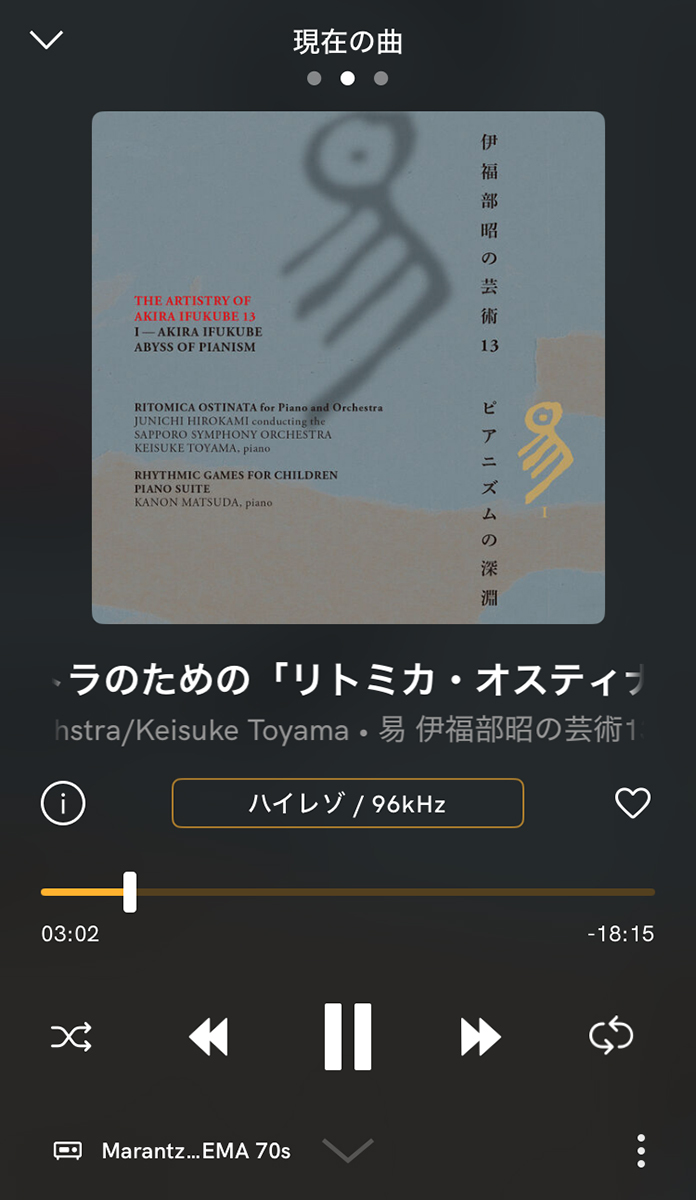Tap the ハイレゾ / 96kHz quality badge
Screen dimensions: 696x1200
pos(348,803)
